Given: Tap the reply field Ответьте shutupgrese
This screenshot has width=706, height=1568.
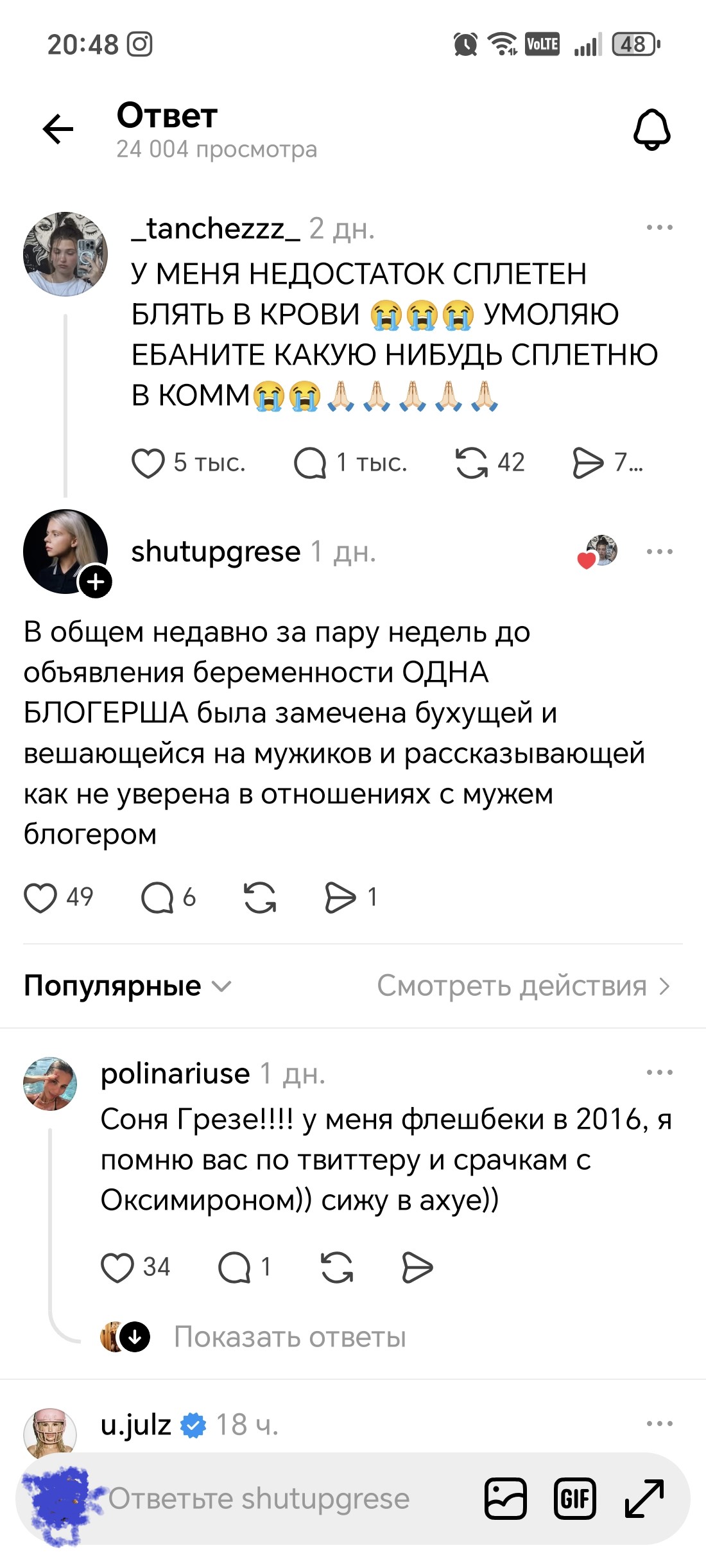Looking at the screenshot, I should 259,1499.
